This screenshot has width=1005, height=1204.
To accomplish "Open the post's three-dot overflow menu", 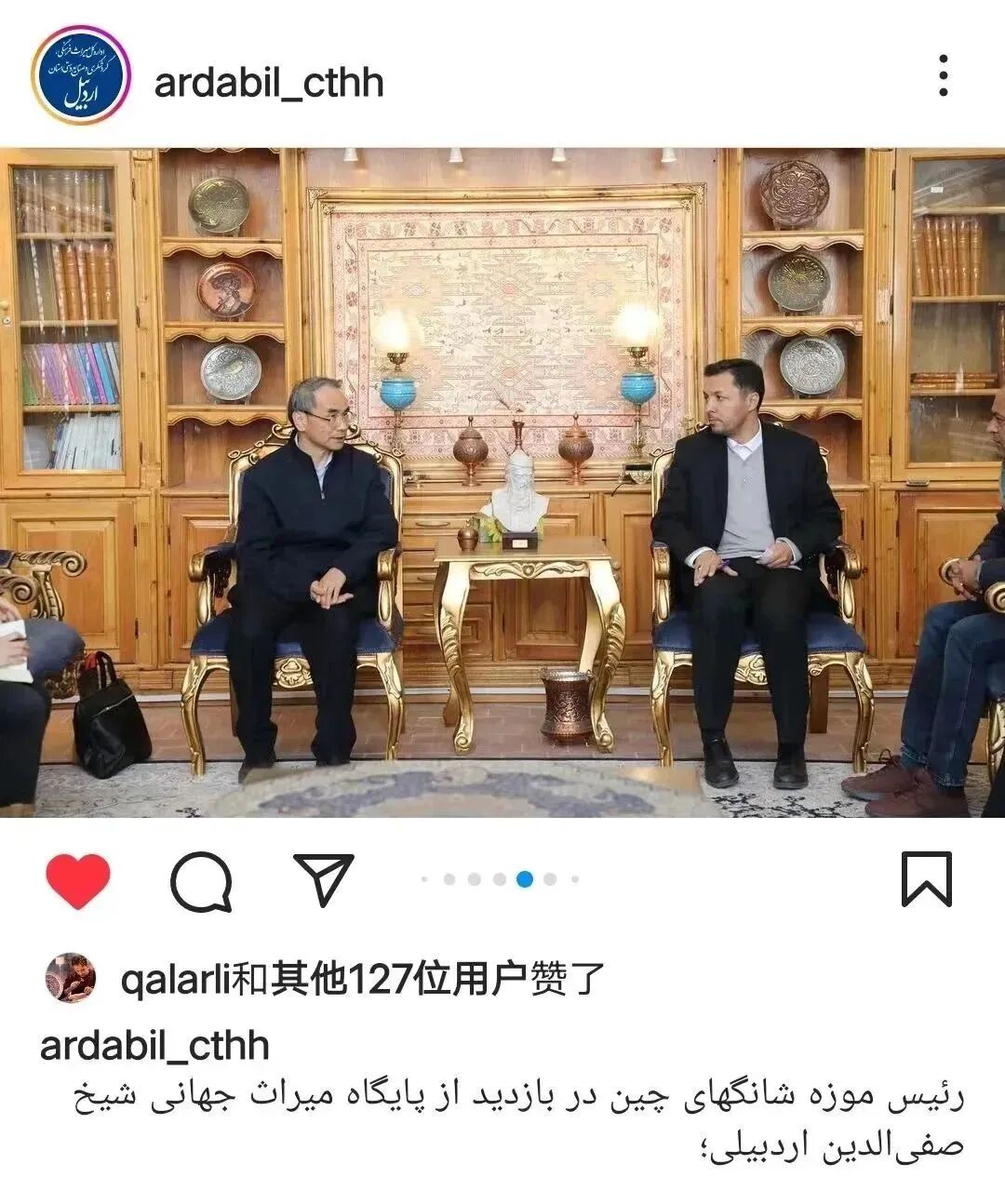I will 943,75.
